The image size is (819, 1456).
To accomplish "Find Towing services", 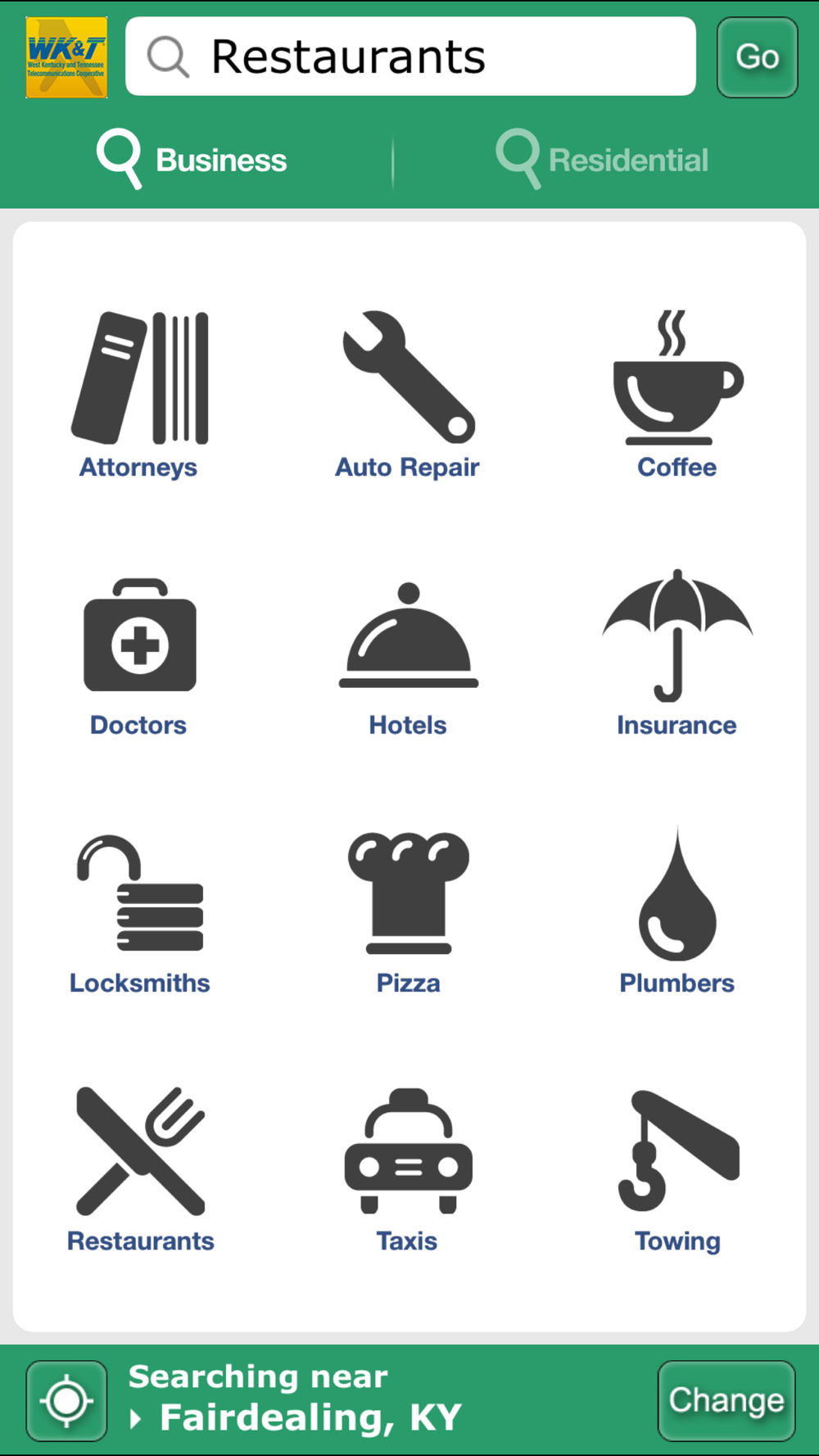I will [x=677, y=1169].
